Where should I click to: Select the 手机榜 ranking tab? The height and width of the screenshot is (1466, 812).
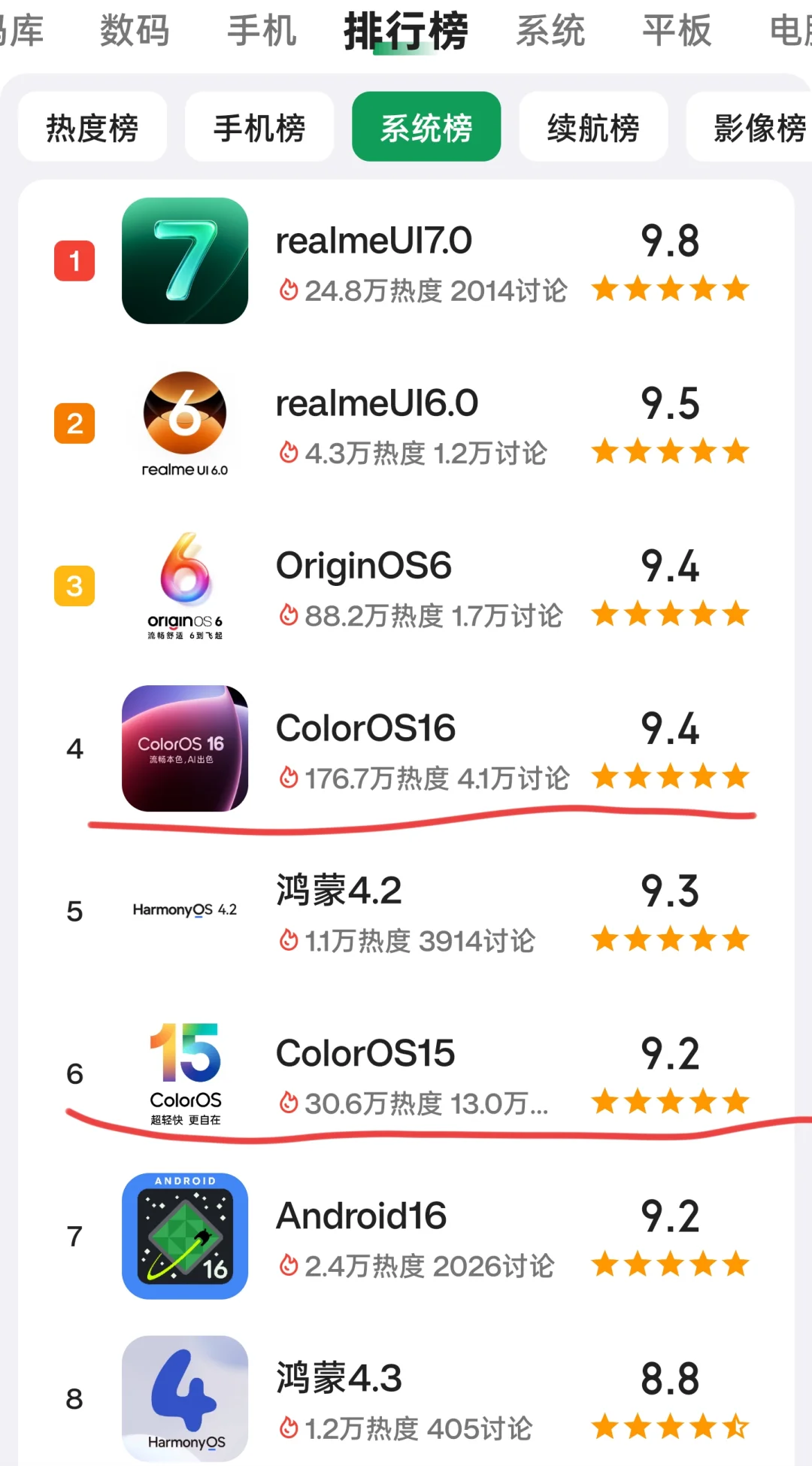coord(259,128)
